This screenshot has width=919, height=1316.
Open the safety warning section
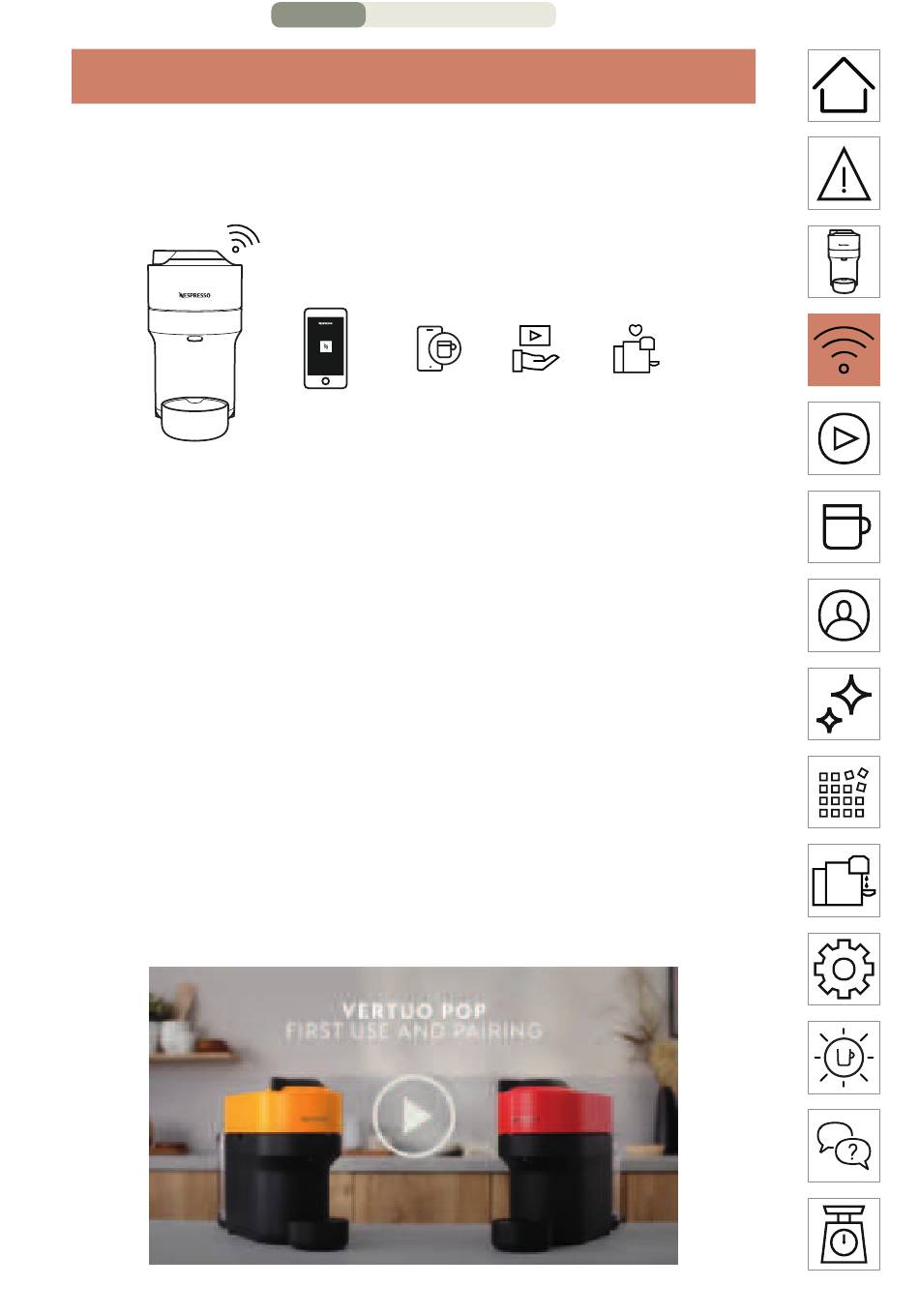(x=844, y=173)
